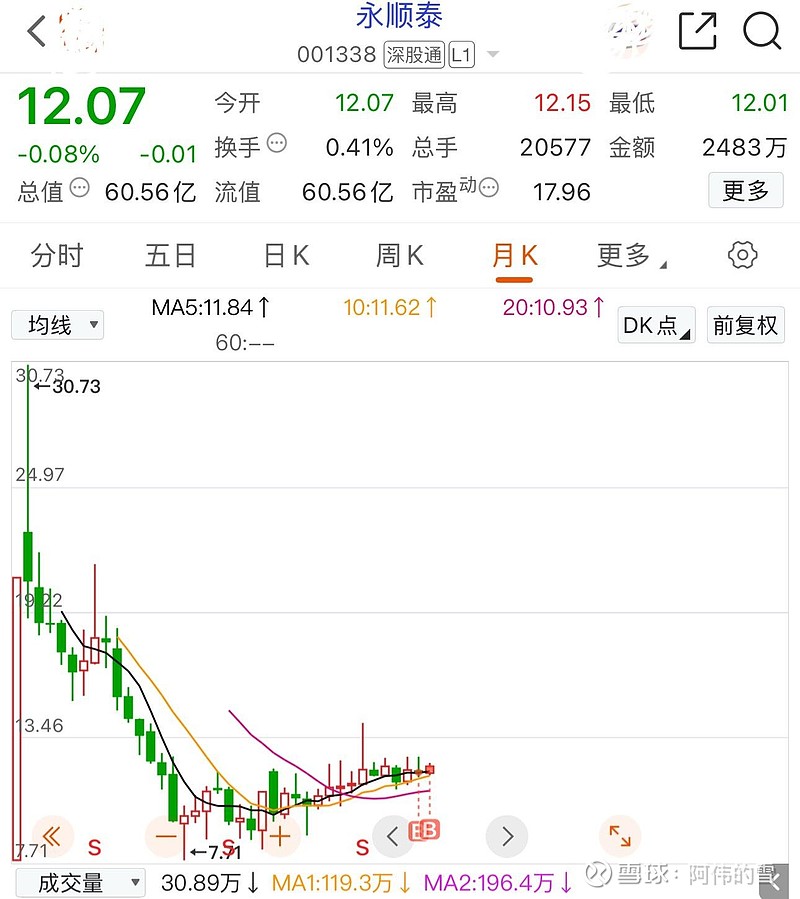Enable 前复权 price adjustment
This screenshot has height=899, width=800.
745,325
